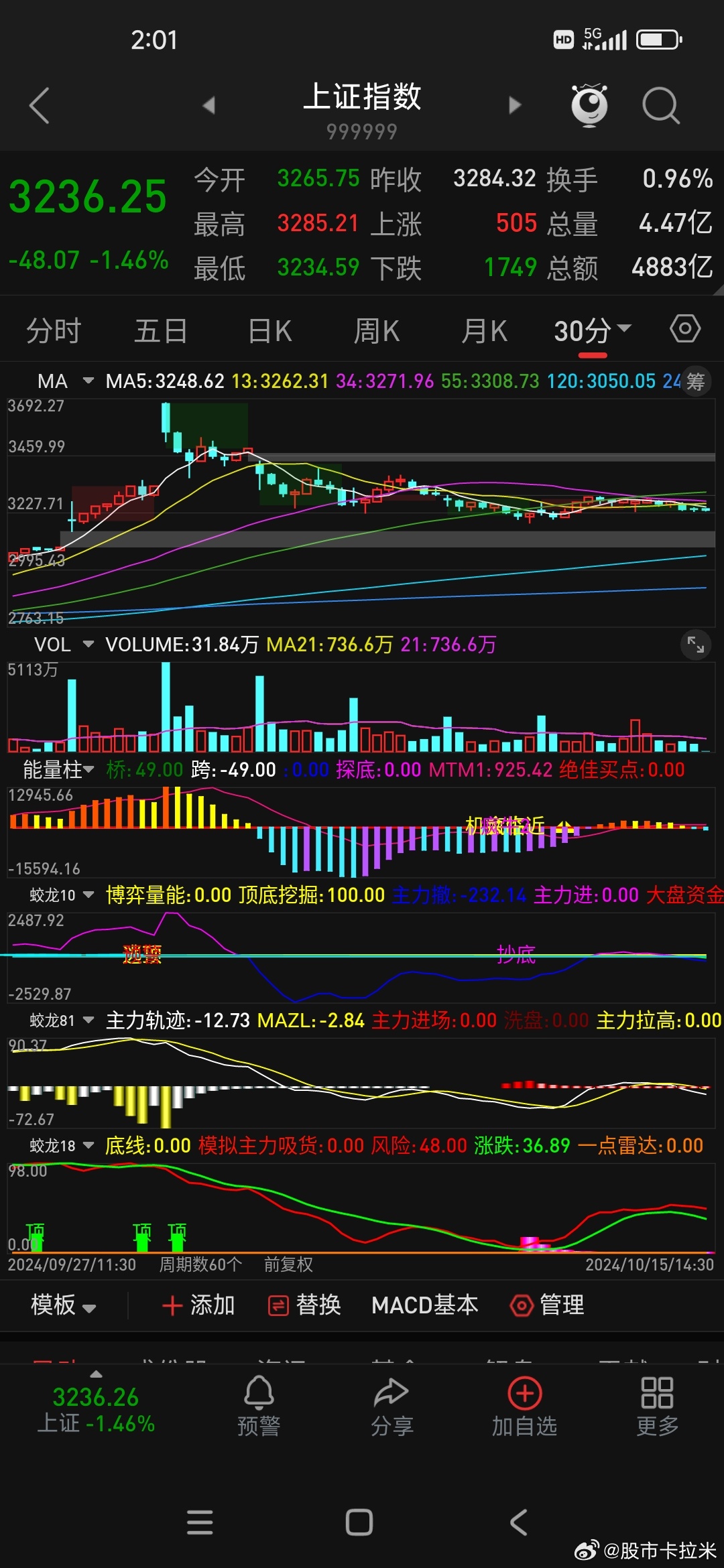Switch to the 五日 chart tab
This screenshot has height=1568, width=724.
(x=161, y=331)
